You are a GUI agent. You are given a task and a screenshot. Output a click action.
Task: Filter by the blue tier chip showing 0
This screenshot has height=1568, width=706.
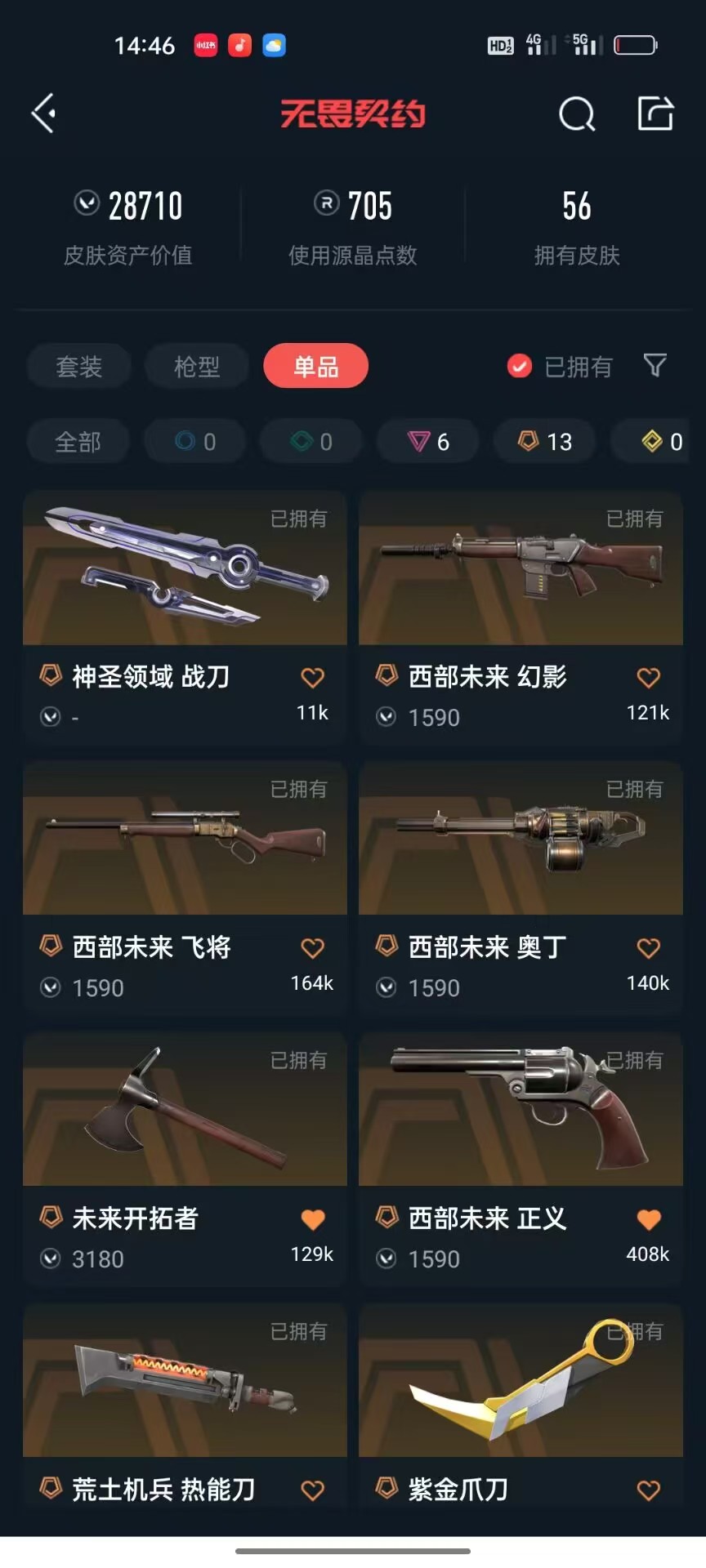[195, 442]
